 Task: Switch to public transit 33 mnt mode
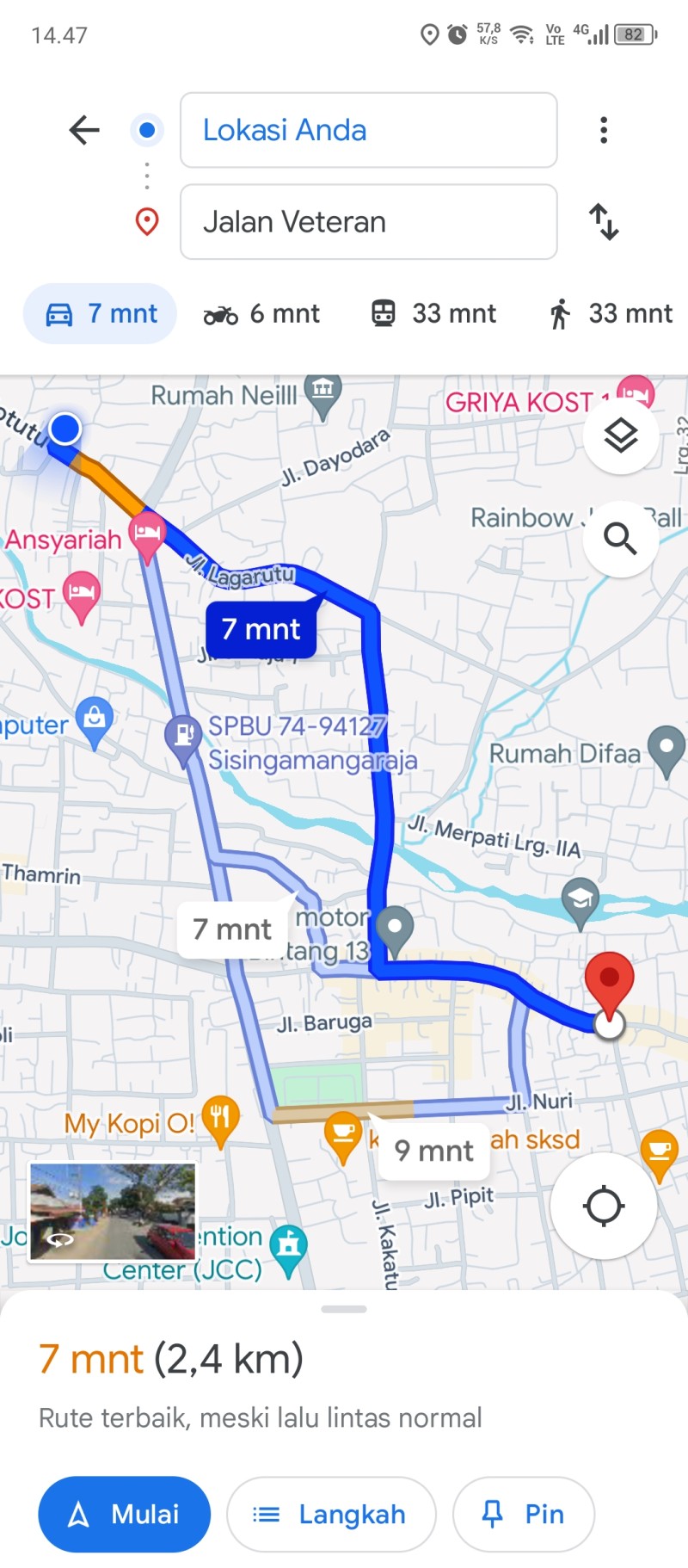tap(433, 314)
